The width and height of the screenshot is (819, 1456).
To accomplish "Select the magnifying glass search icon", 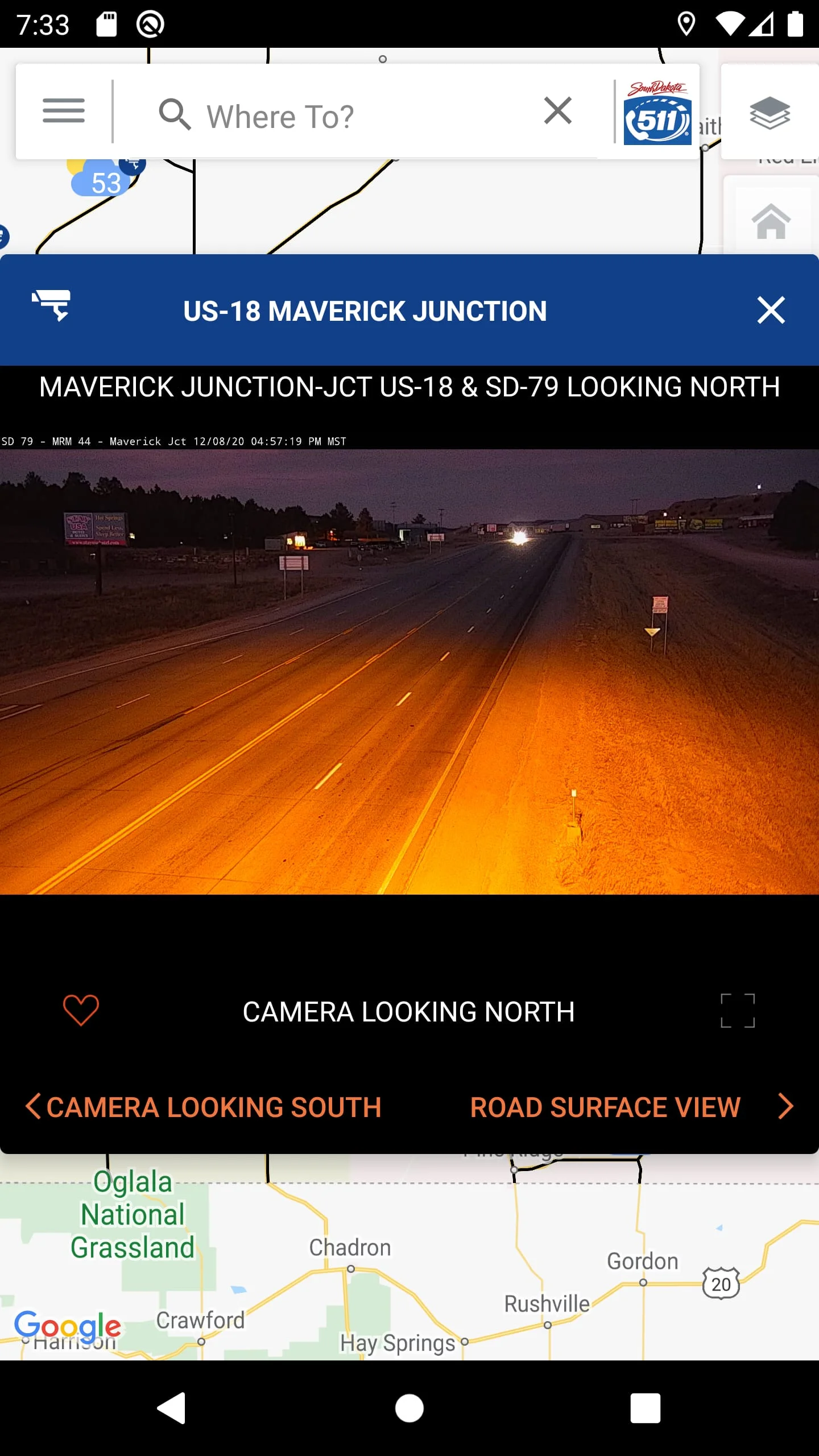I will 175,115.
